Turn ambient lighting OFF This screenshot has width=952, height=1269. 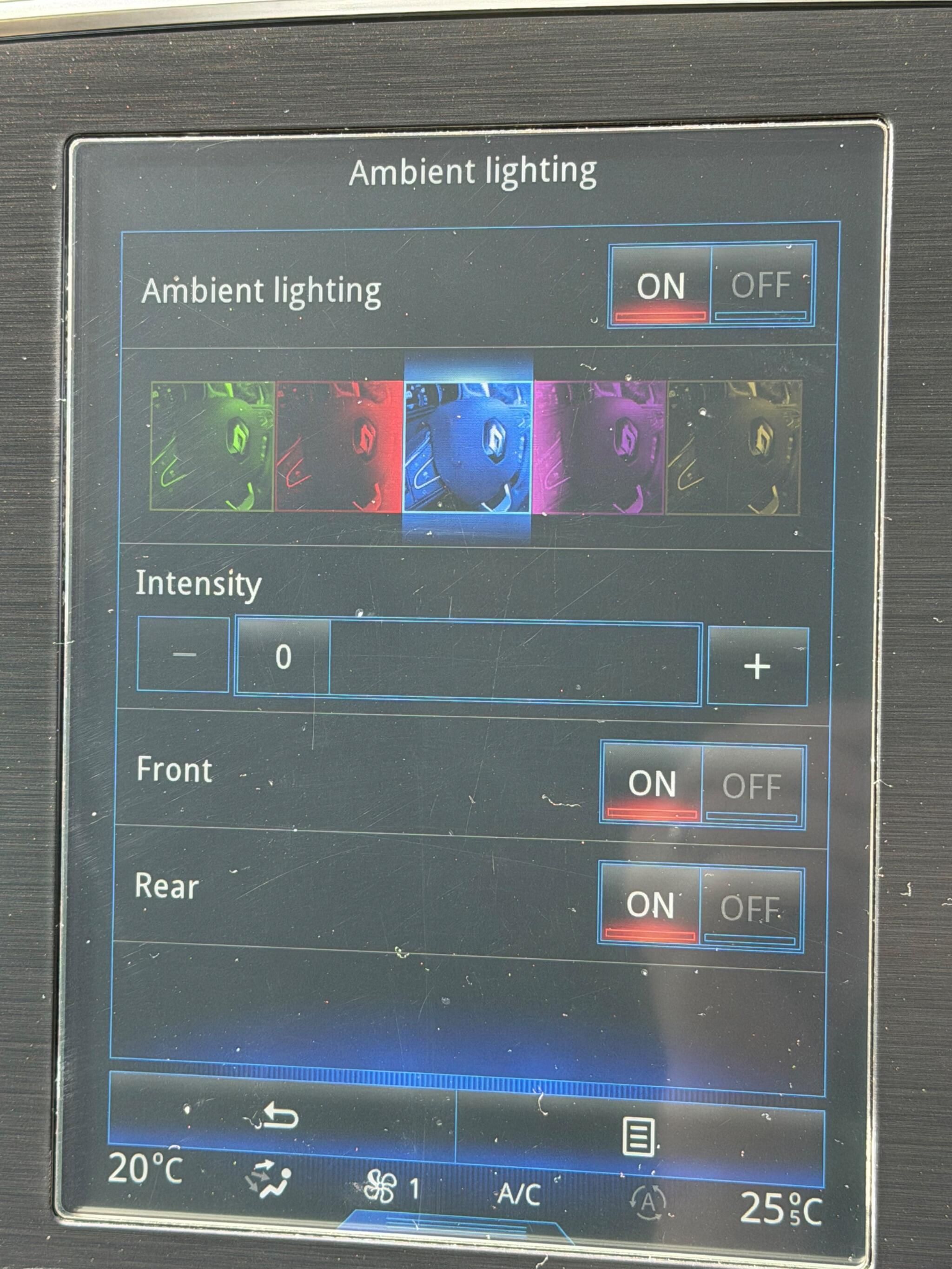[761, 285]
